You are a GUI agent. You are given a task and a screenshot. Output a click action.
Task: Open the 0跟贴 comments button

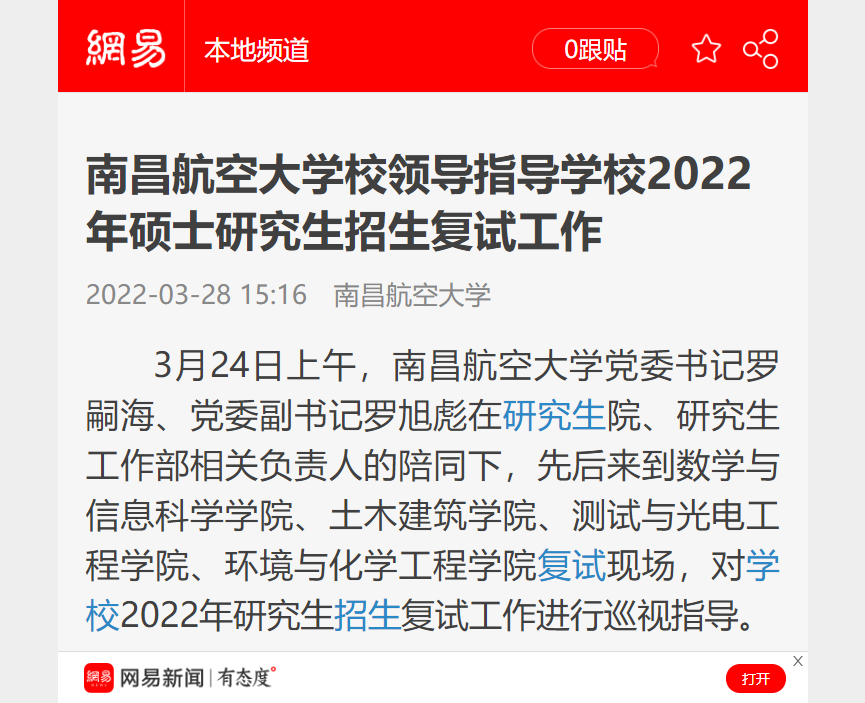pos(595,49)
